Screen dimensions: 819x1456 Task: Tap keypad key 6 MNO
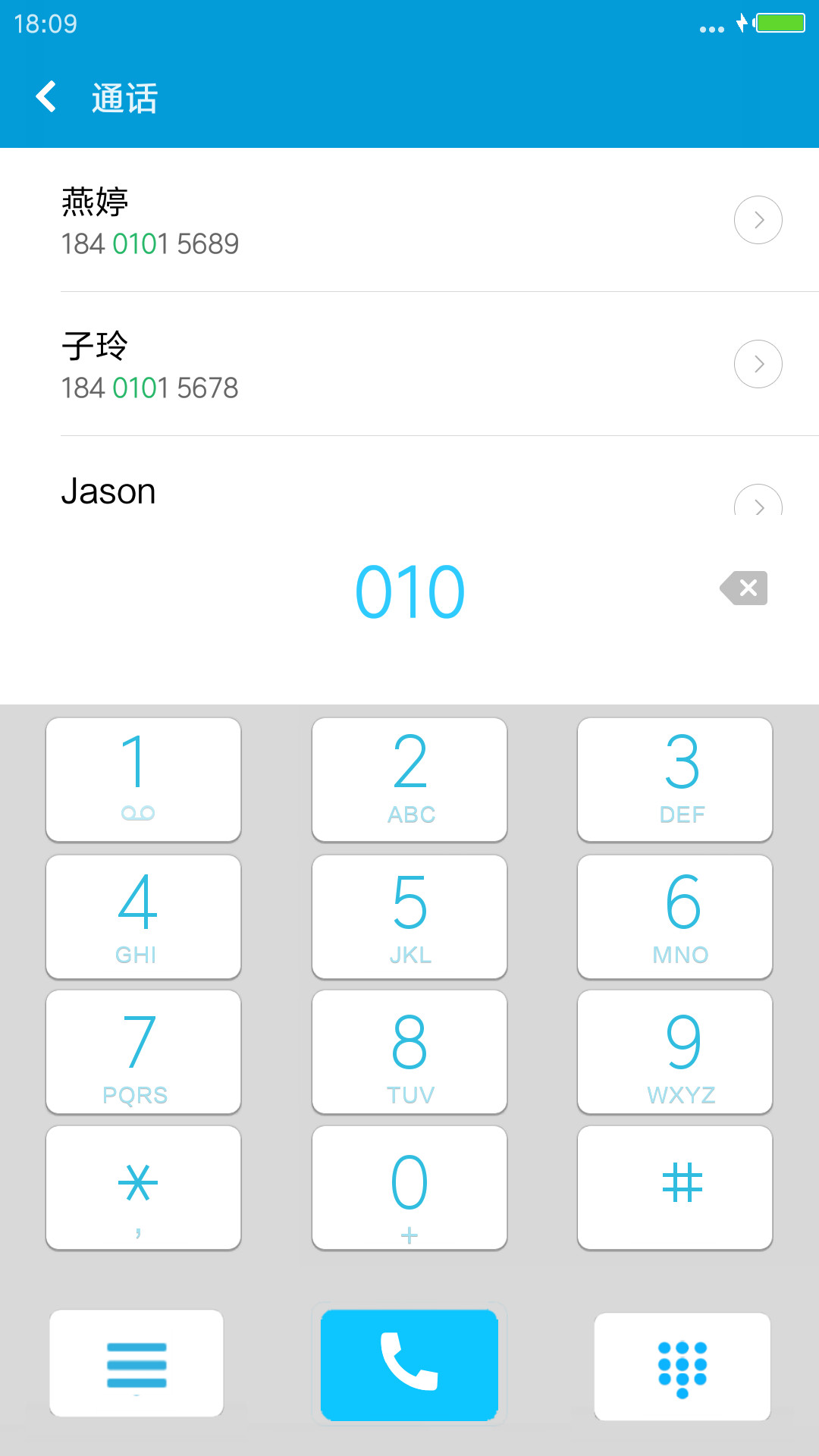click(x=675, y=917)
